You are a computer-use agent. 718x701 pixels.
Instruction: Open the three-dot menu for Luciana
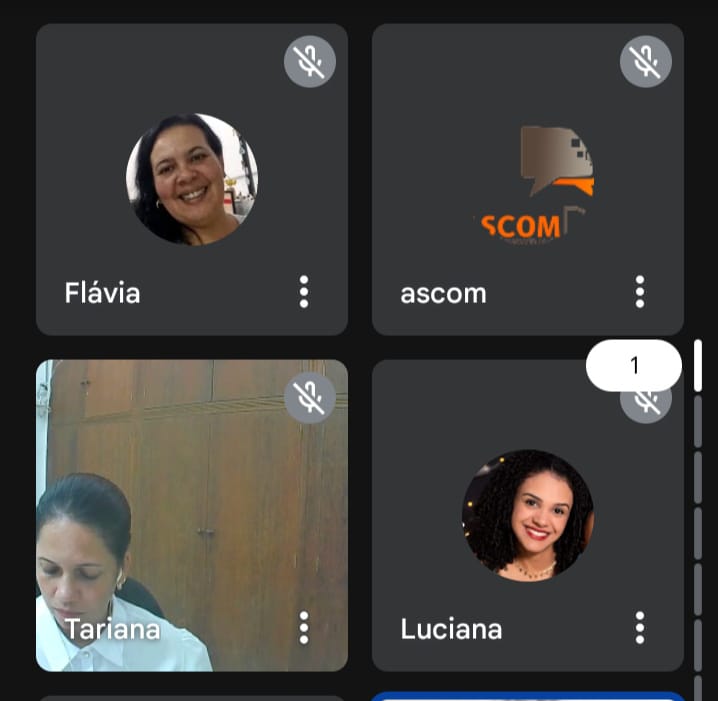[640, 628]
